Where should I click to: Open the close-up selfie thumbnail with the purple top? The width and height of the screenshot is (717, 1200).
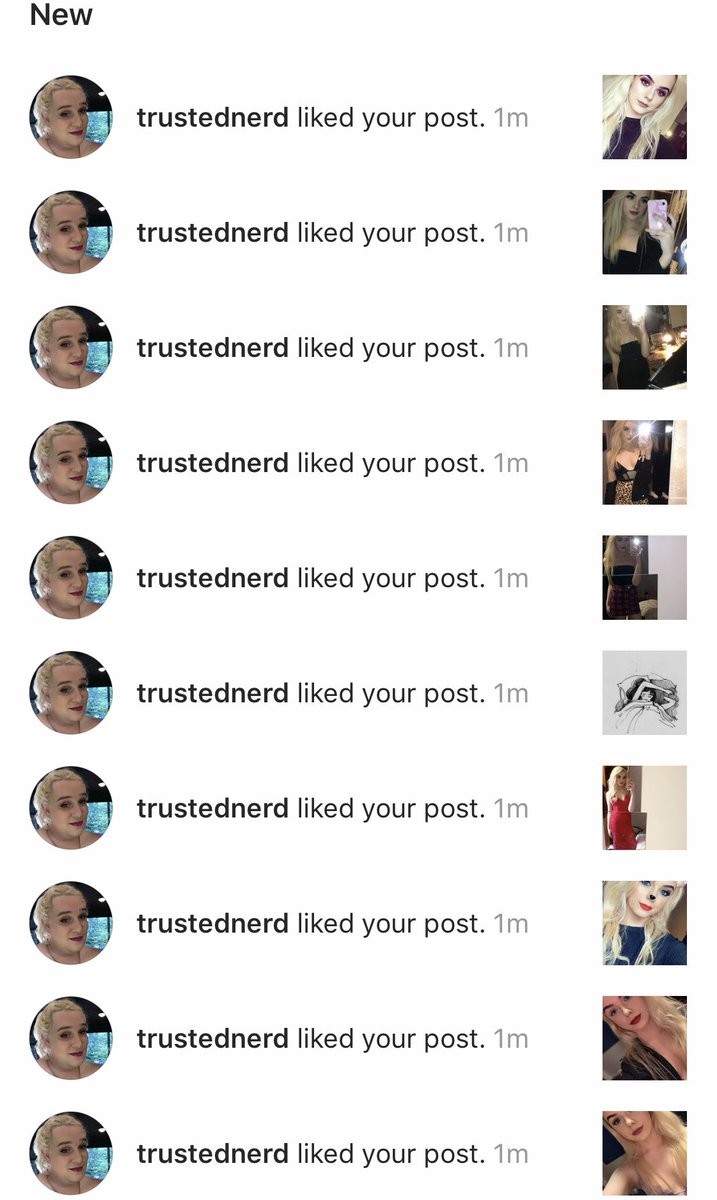pyautogui.click(x=644, y=117)
